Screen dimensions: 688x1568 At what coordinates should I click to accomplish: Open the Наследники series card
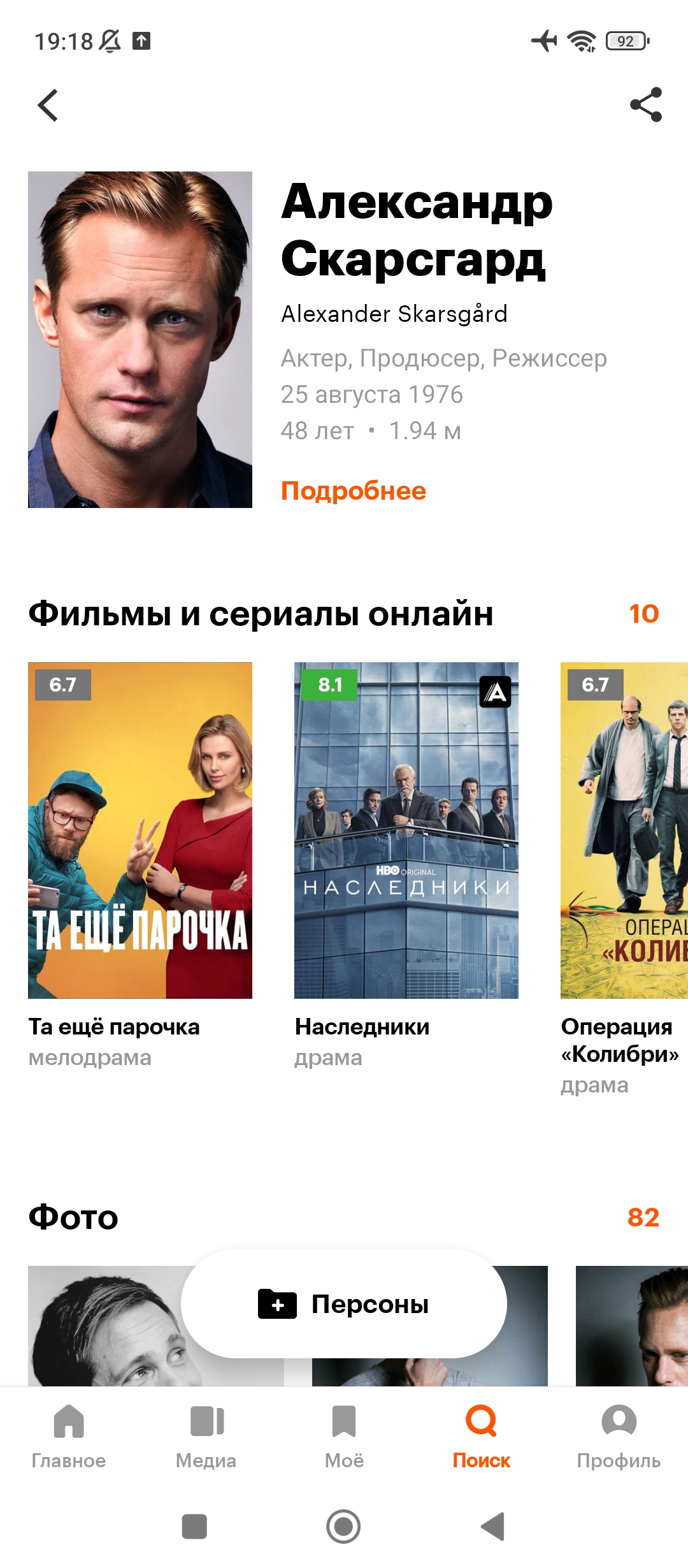point(406,830)
